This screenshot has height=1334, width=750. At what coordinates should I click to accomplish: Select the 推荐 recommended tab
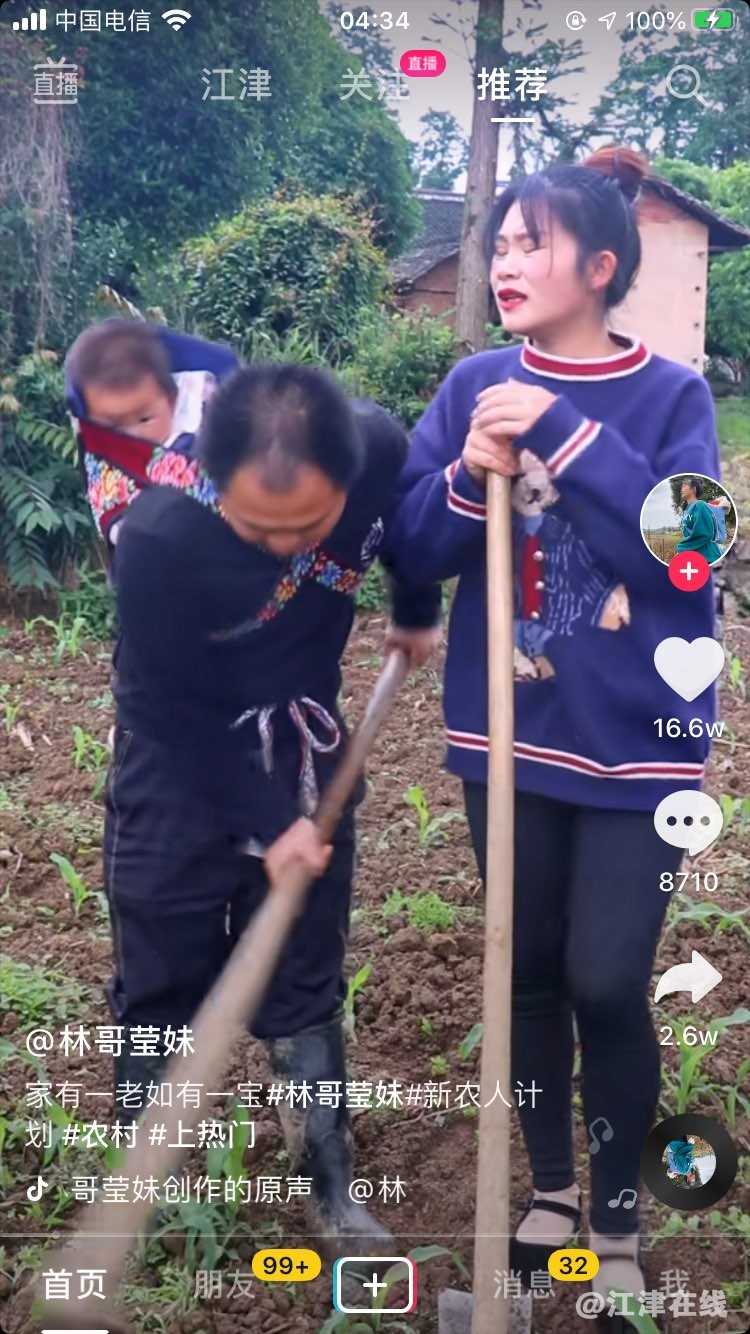coord(512,85)
